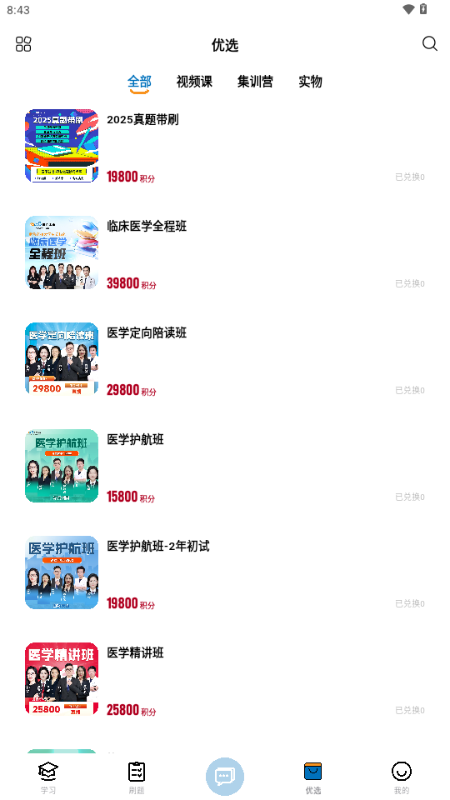Screen dimensions: 450x800
Task: Open the 我的 profile tab
Action: point(402,778)
